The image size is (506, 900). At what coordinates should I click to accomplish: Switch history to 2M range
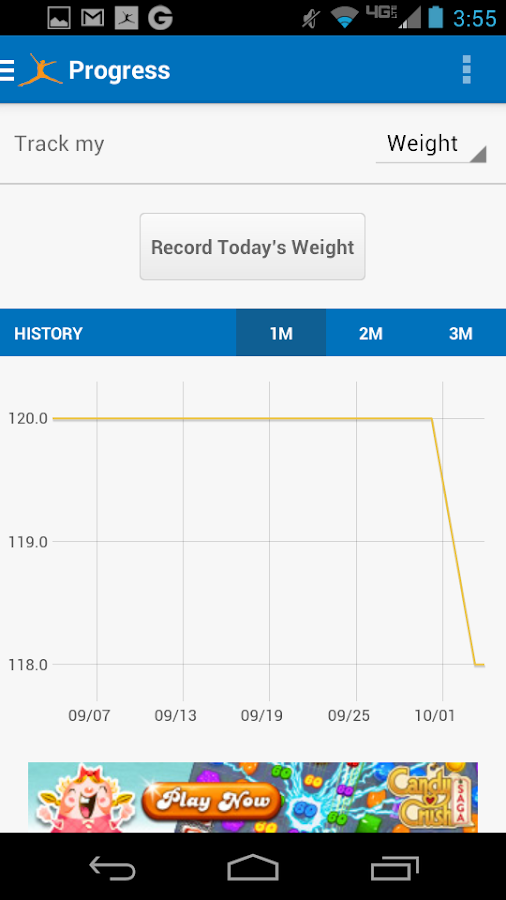(371, 333)
